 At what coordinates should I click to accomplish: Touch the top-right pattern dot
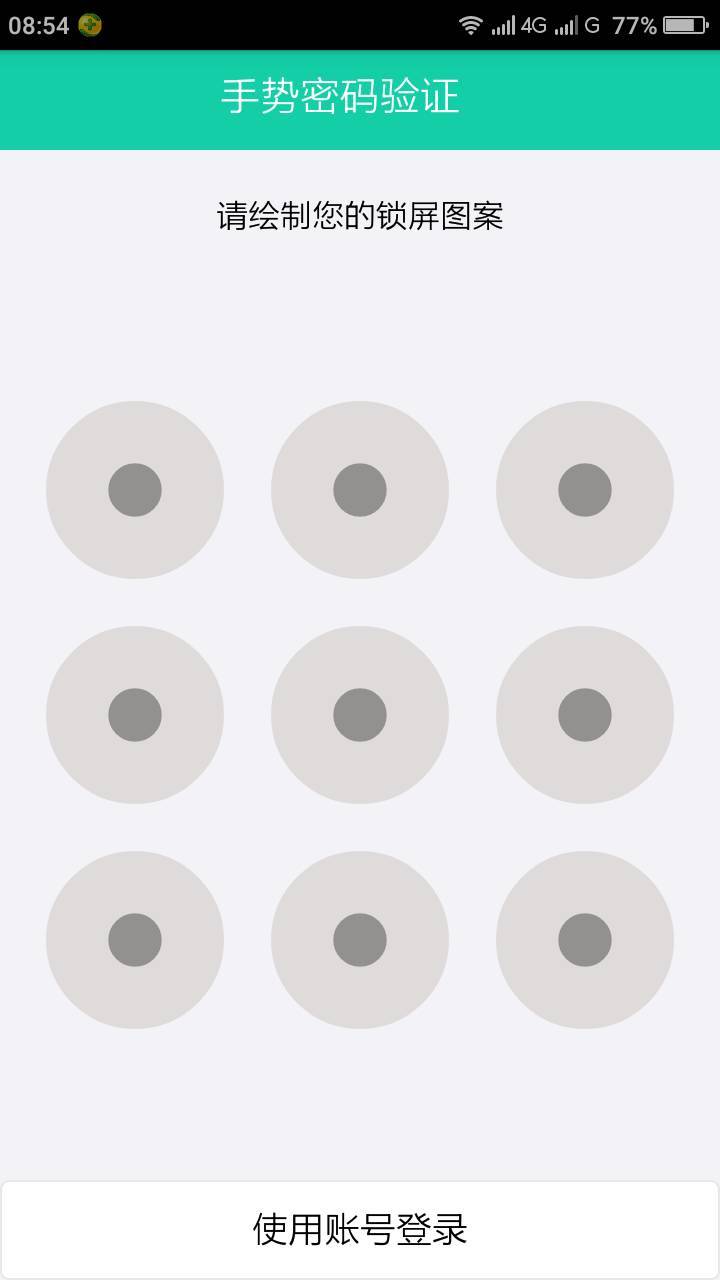click(585, 490)
